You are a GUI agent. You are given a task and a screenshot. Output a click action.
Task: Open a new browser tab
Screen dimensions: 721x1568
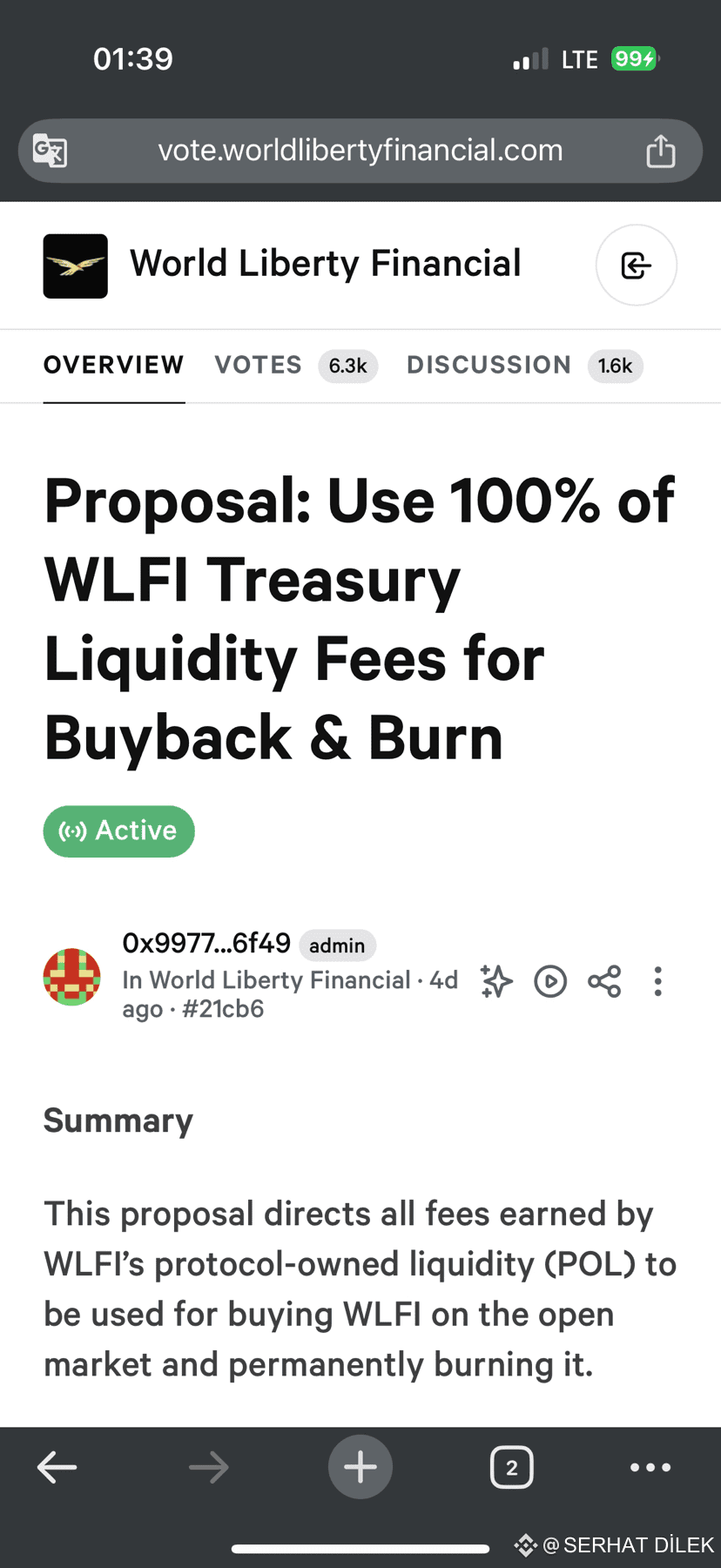[x=360, y=1467]
